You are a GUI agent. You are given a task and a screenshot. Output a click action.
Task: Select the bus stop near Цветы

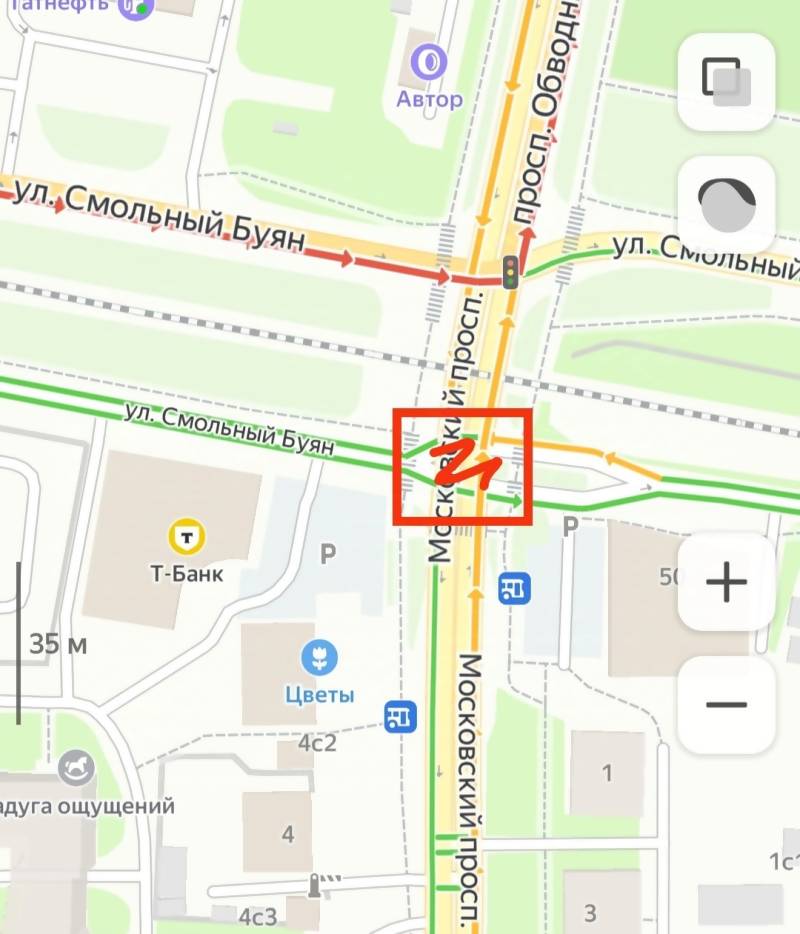pos(401,715)
